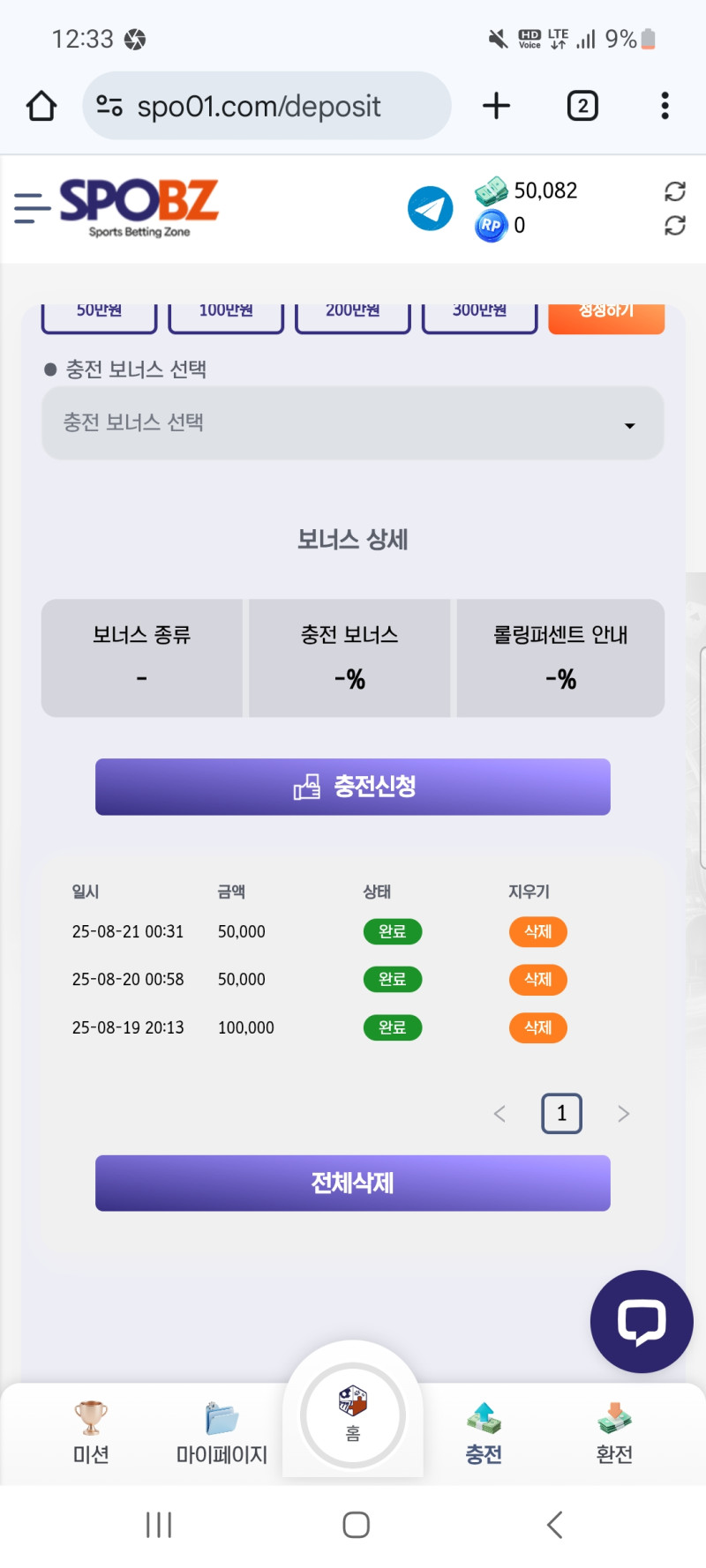Refresh the RP point balance

pos(675,226)
